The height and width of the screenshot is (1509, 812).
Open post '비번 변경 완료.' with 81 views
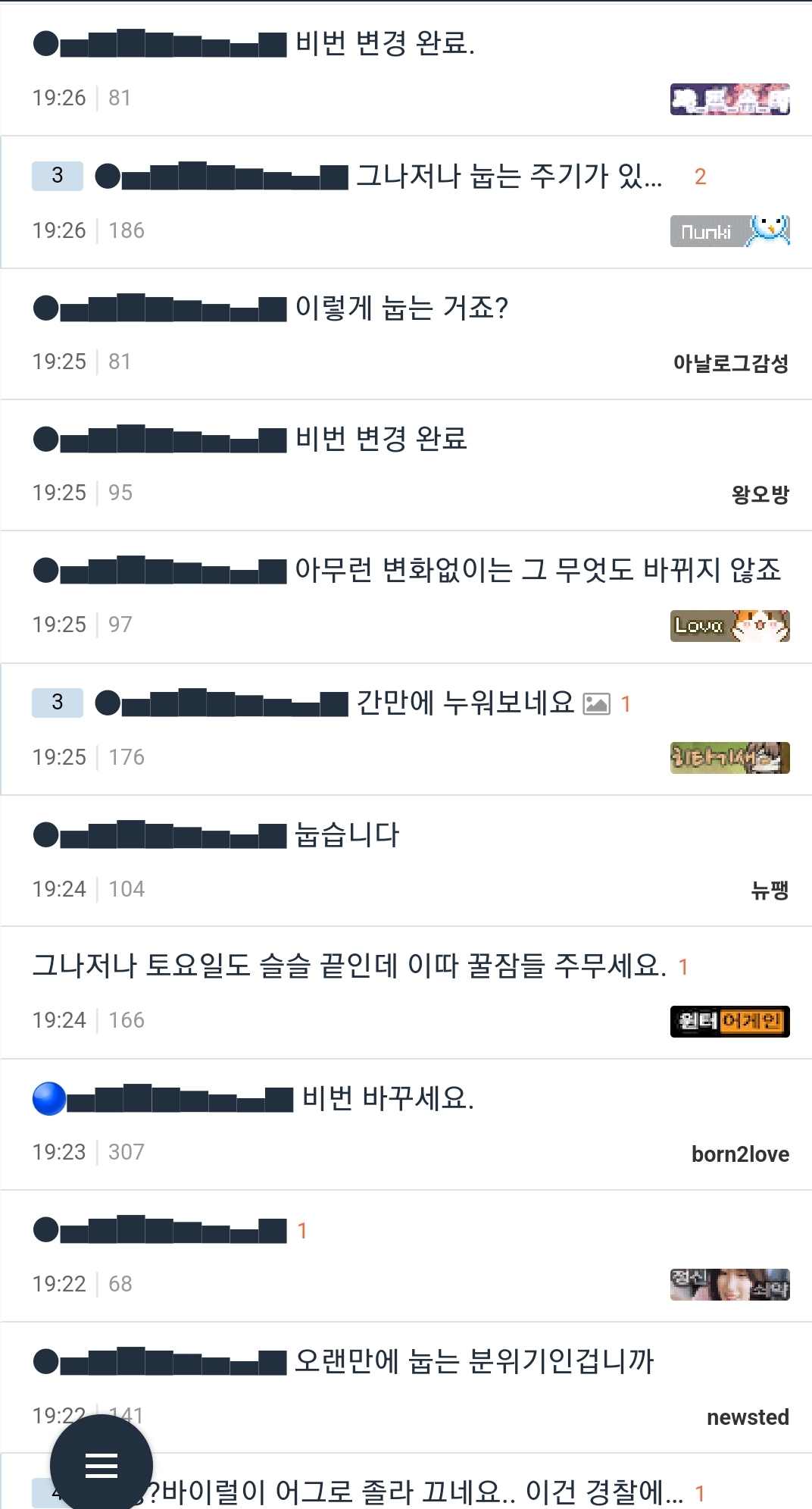[x=385, y=44]
